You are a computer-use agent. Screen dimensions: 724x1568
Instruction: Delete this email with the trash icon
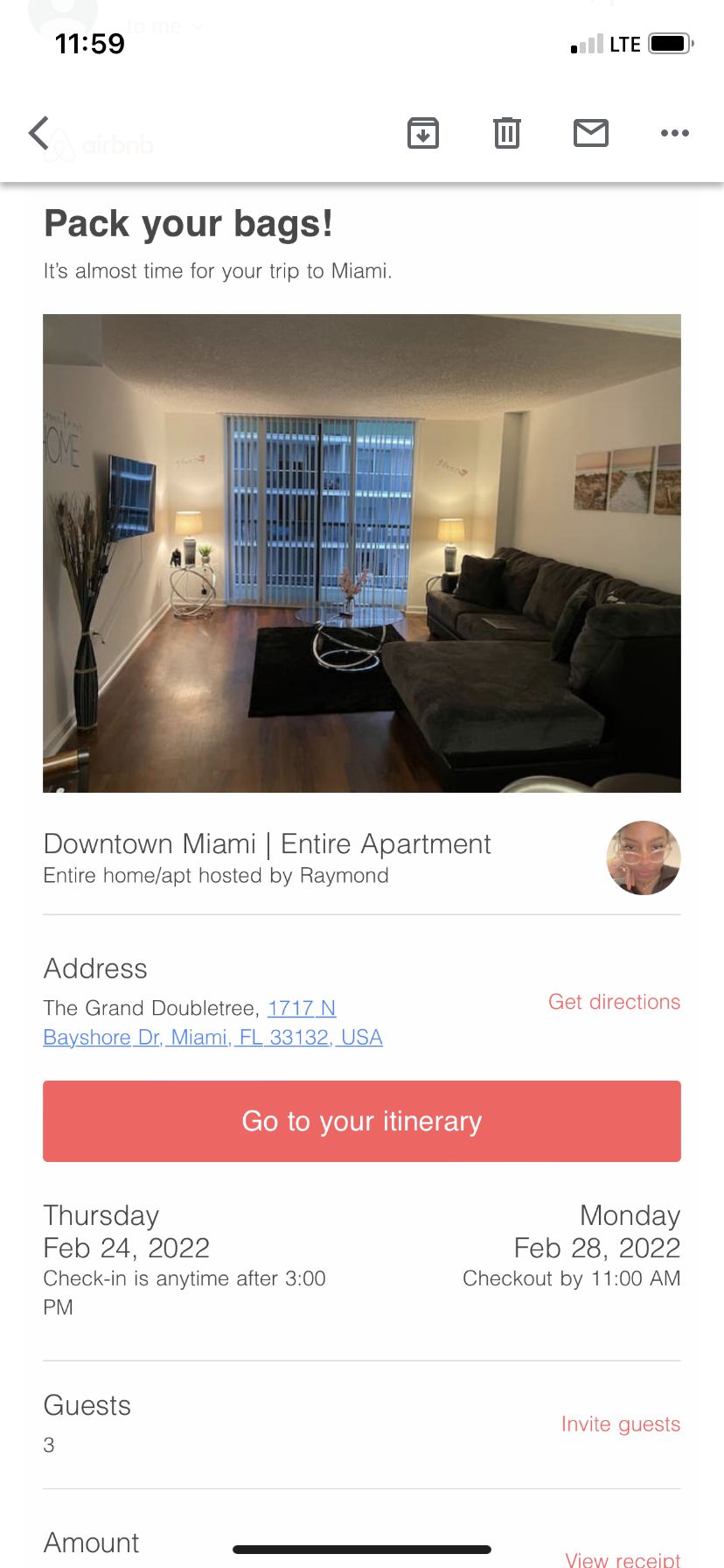(x=507, y=133)
